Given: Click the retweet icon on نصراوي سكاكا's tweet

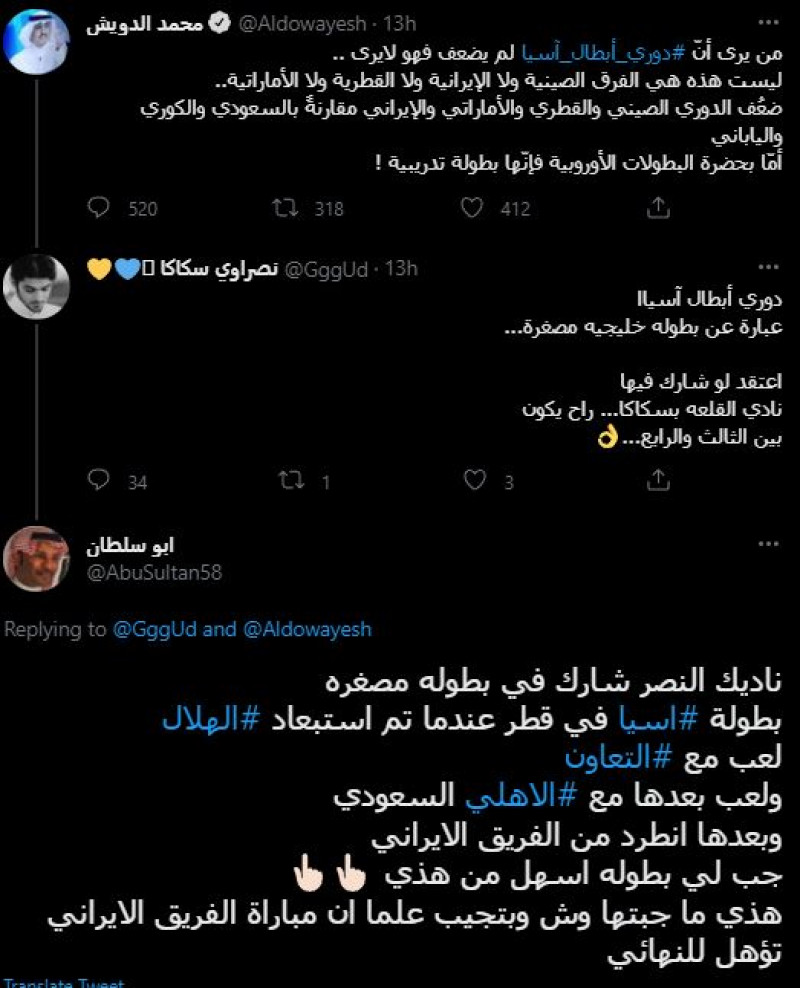Looking at the screenshot, I should pyautogui.click(x=287, y=481).
